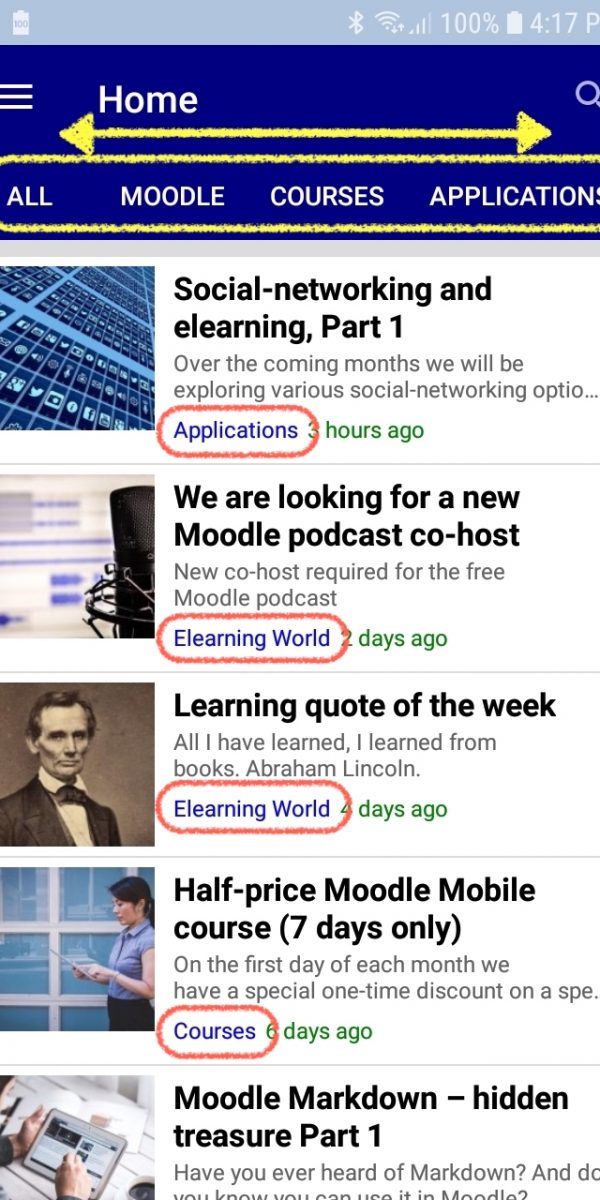Tap the Courses category label
This screenshot has width=600, height=1200.
click(x=215, y=1031)
